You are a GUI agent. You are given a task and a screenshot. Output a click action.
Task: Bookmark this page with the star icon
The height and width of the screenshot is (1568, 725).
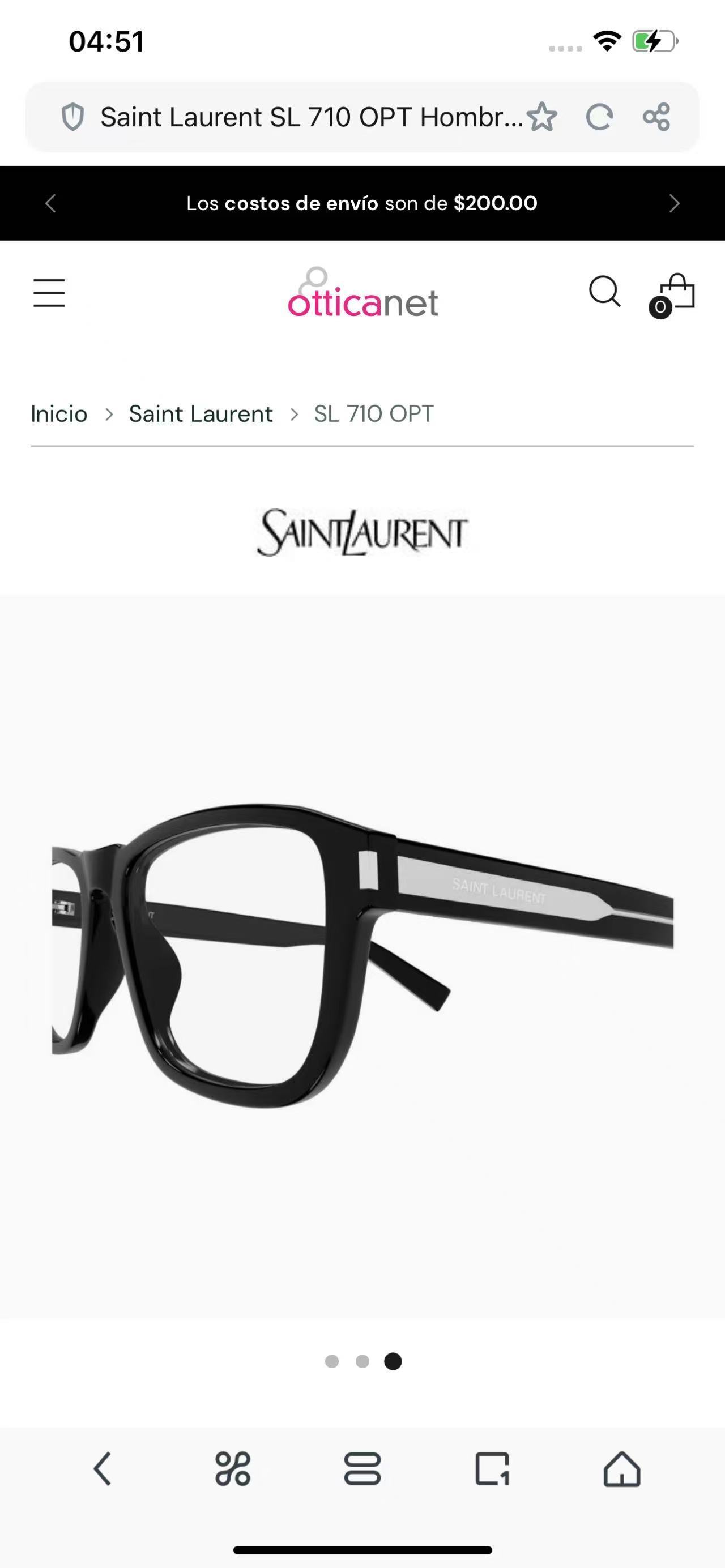(542, 117)
